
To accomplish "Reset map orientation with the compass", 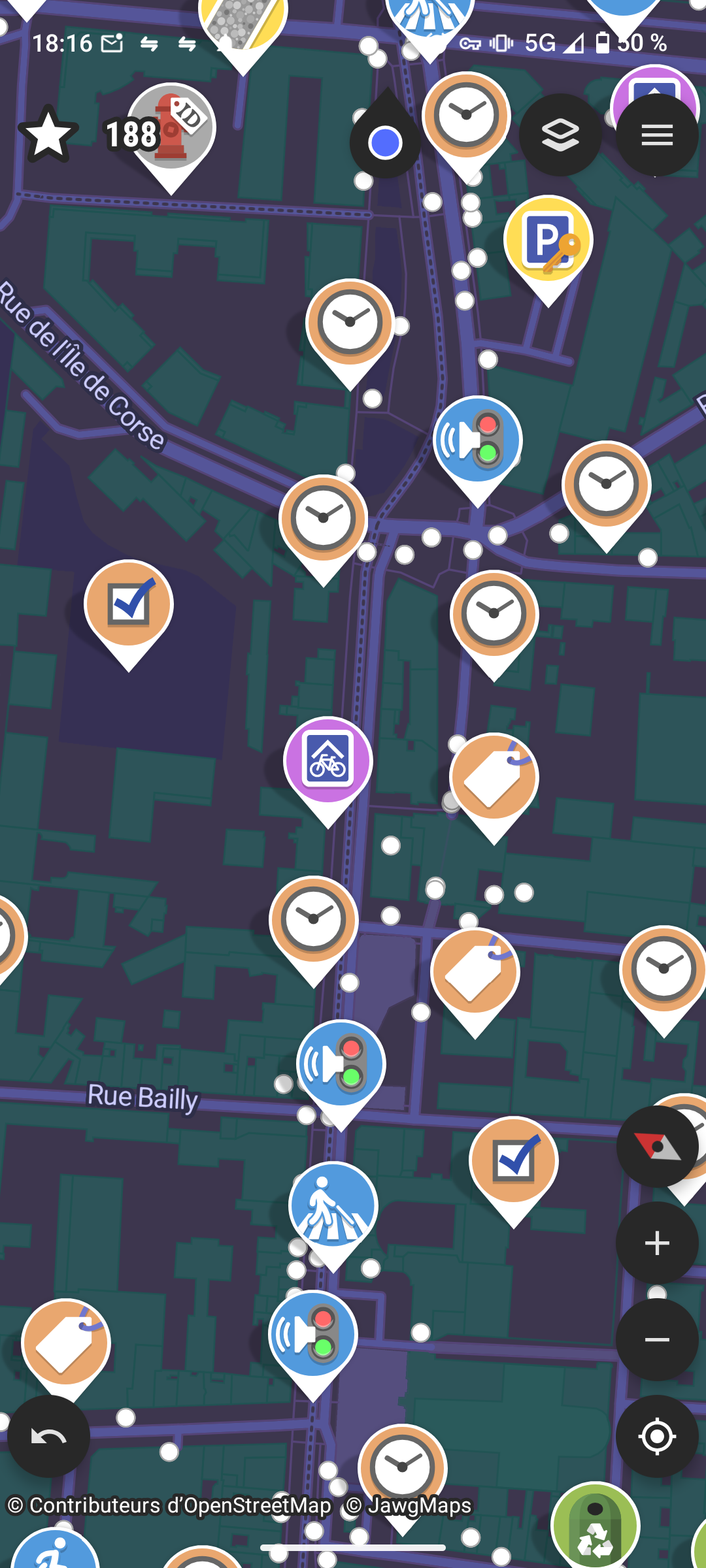I will click(657, 1147).
